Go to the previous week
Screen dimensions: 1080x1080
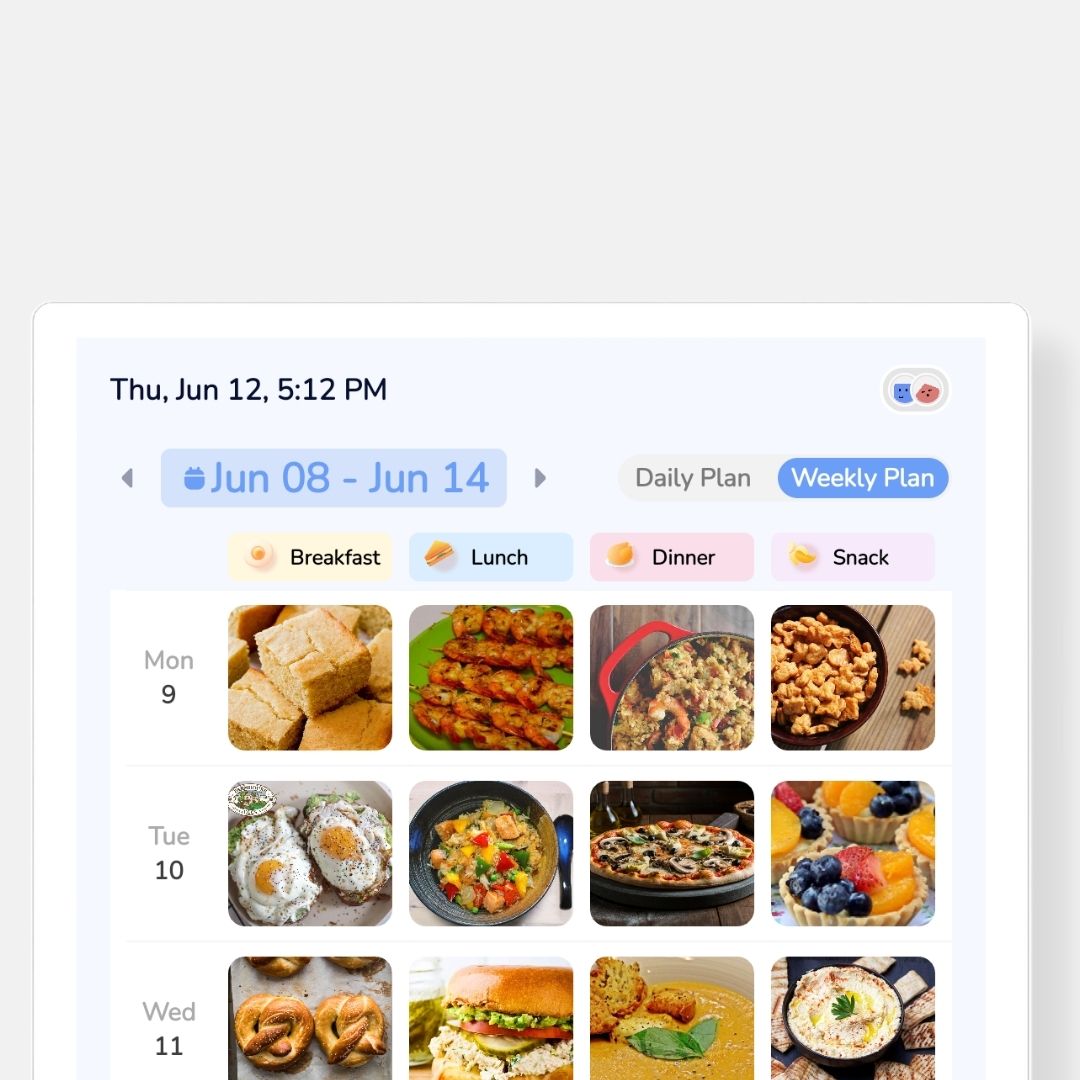click(x=127, y=478)
